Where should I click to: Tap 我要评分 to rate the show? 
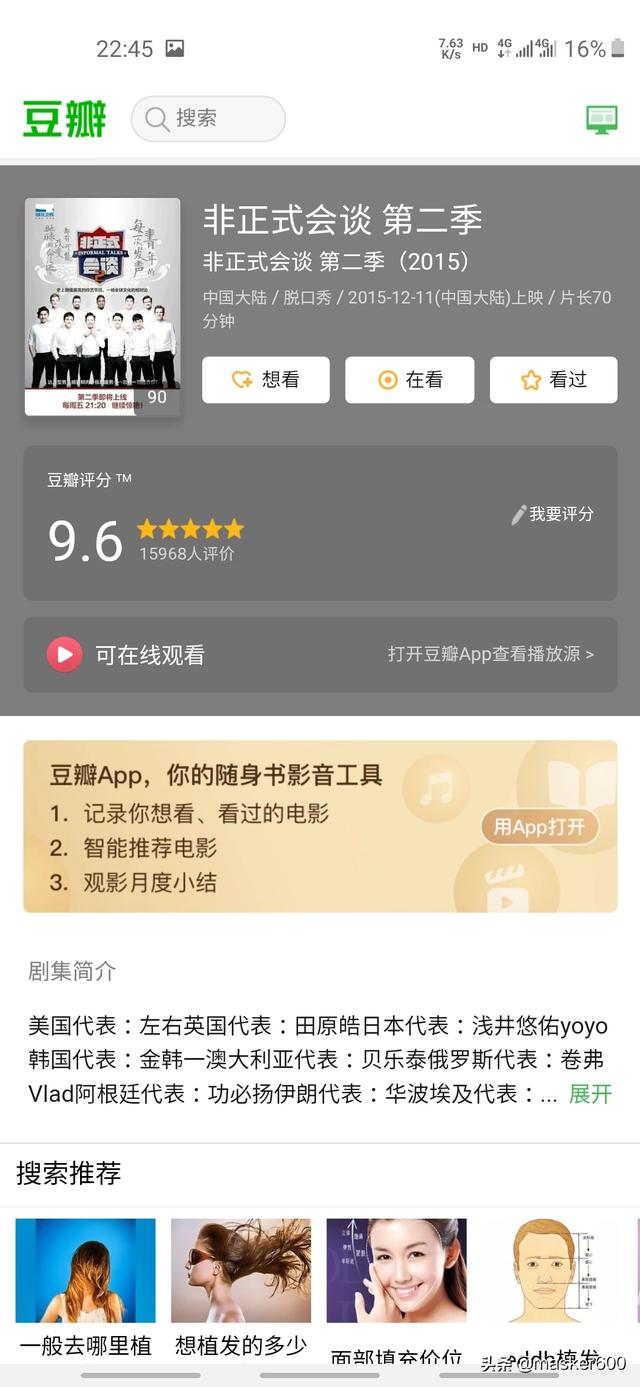pos(553,514)
